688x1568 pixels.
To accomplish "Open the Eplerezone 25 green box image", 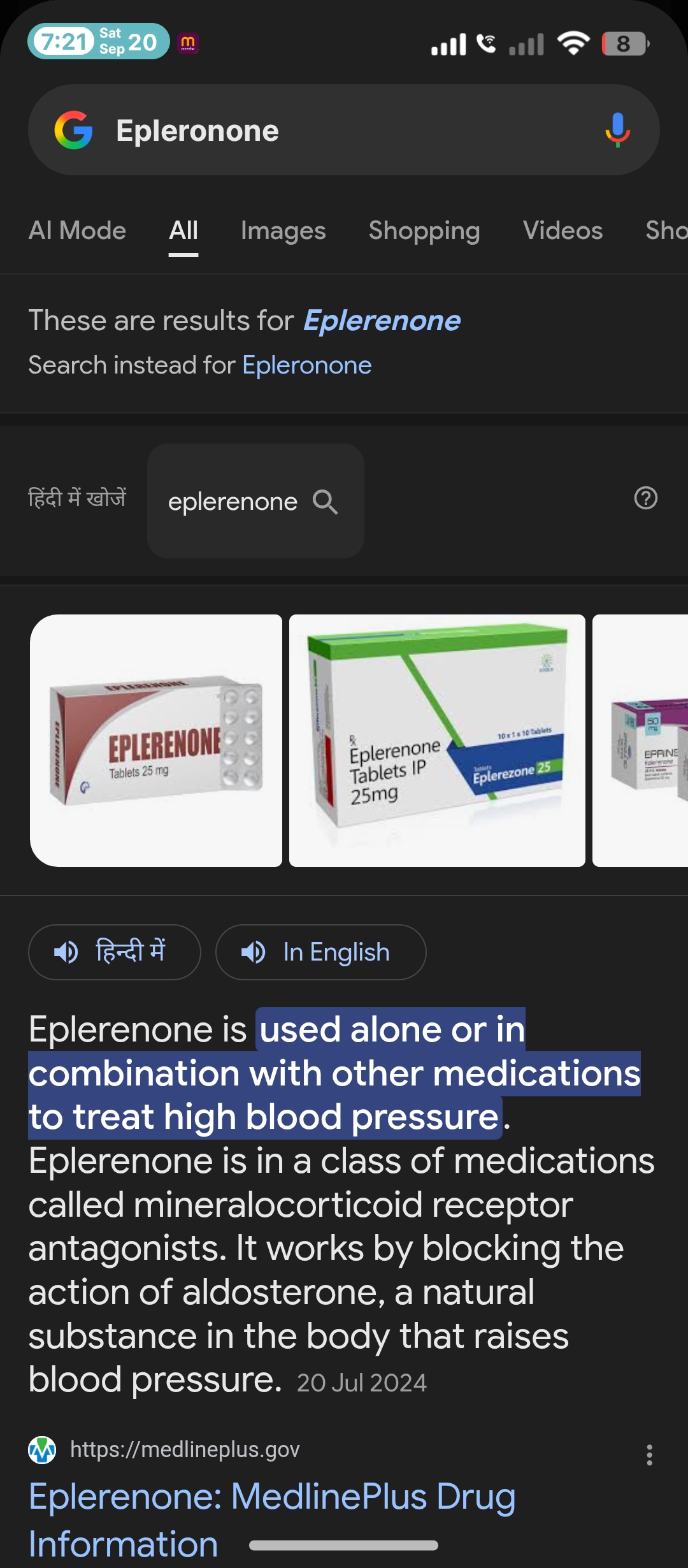I will pyautogui.click(x=437, y=740).
